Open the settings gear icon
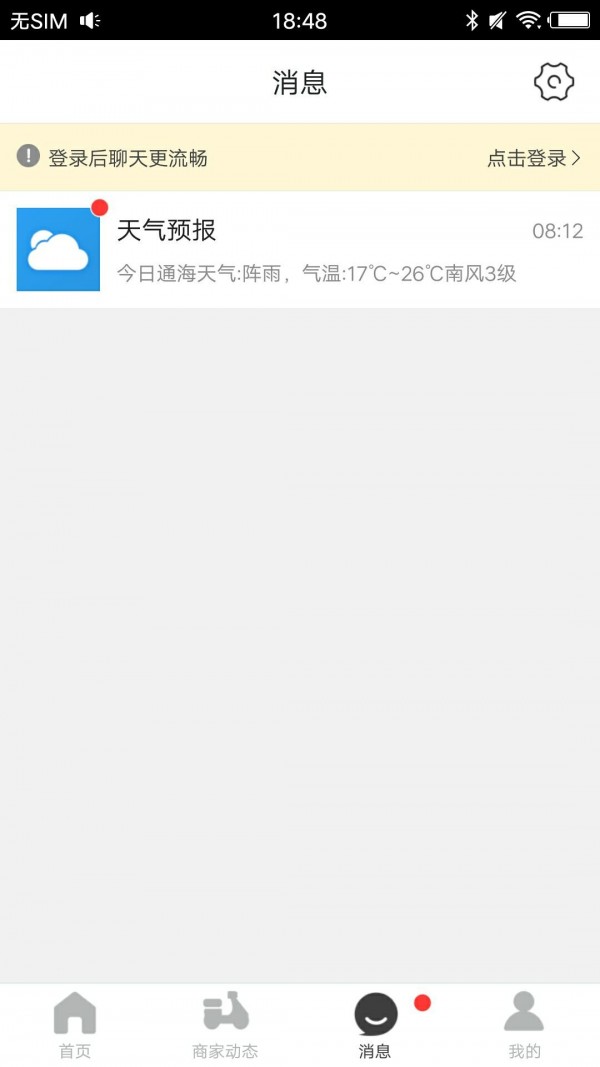 pyautogui.click(x=553, y=82)
